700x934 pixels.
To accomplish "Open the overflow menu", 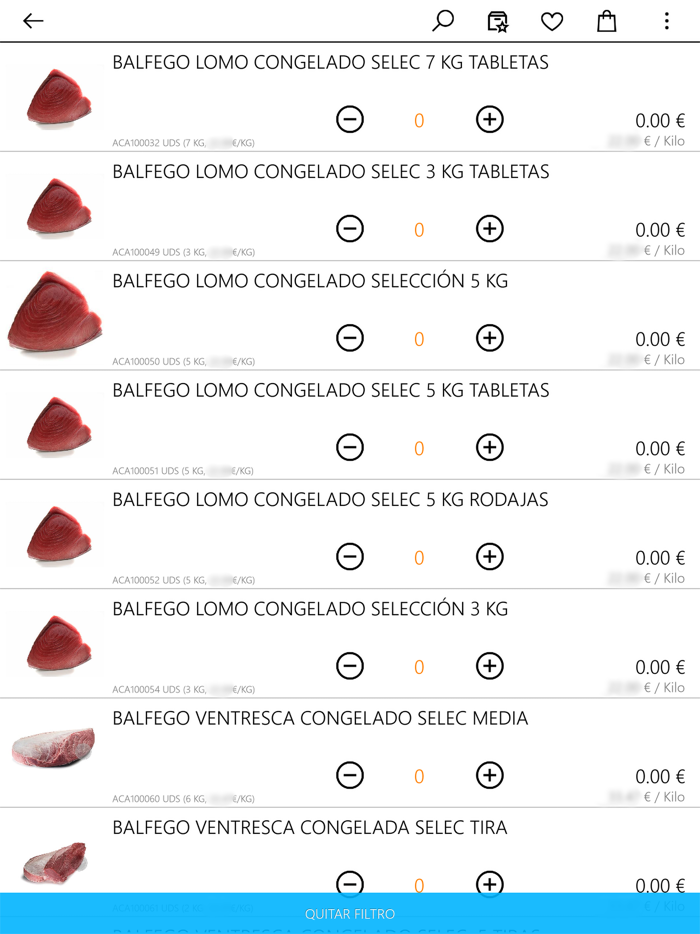I will 666,21.
